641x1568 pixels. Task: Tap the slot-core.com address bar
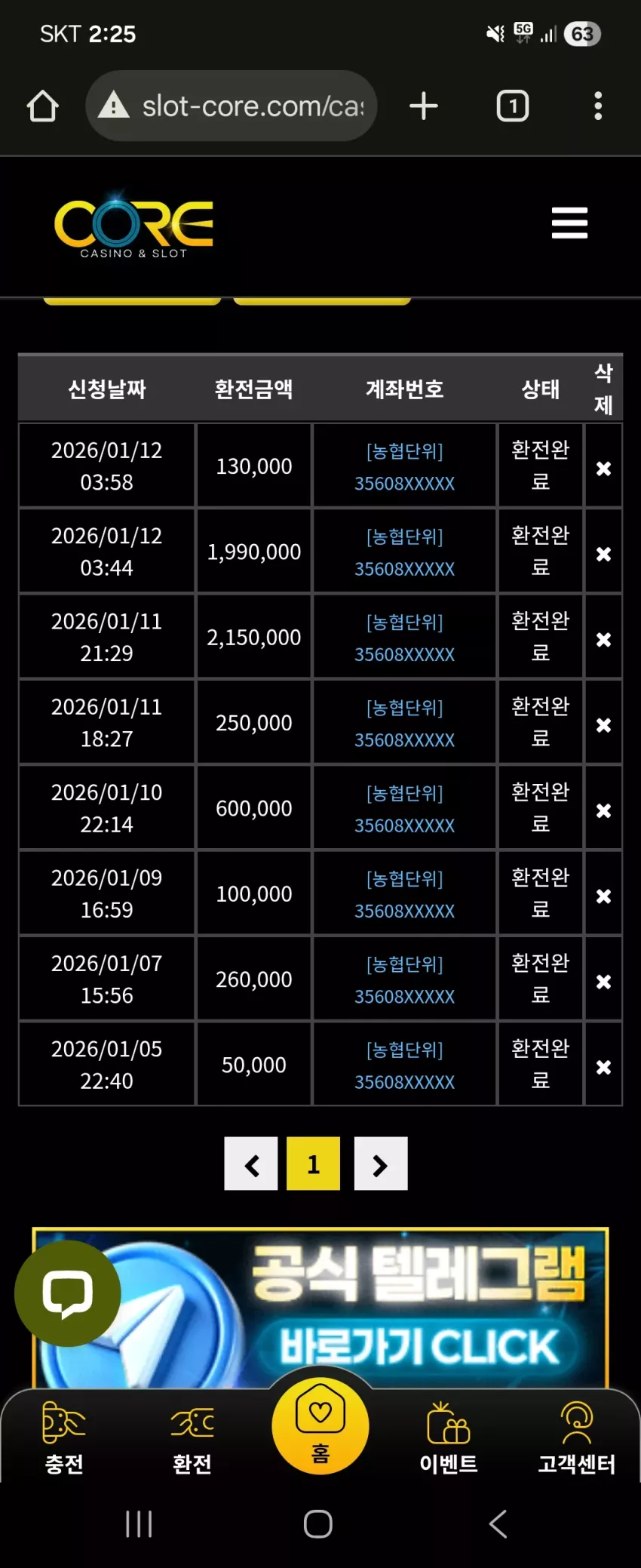[232, 106]
